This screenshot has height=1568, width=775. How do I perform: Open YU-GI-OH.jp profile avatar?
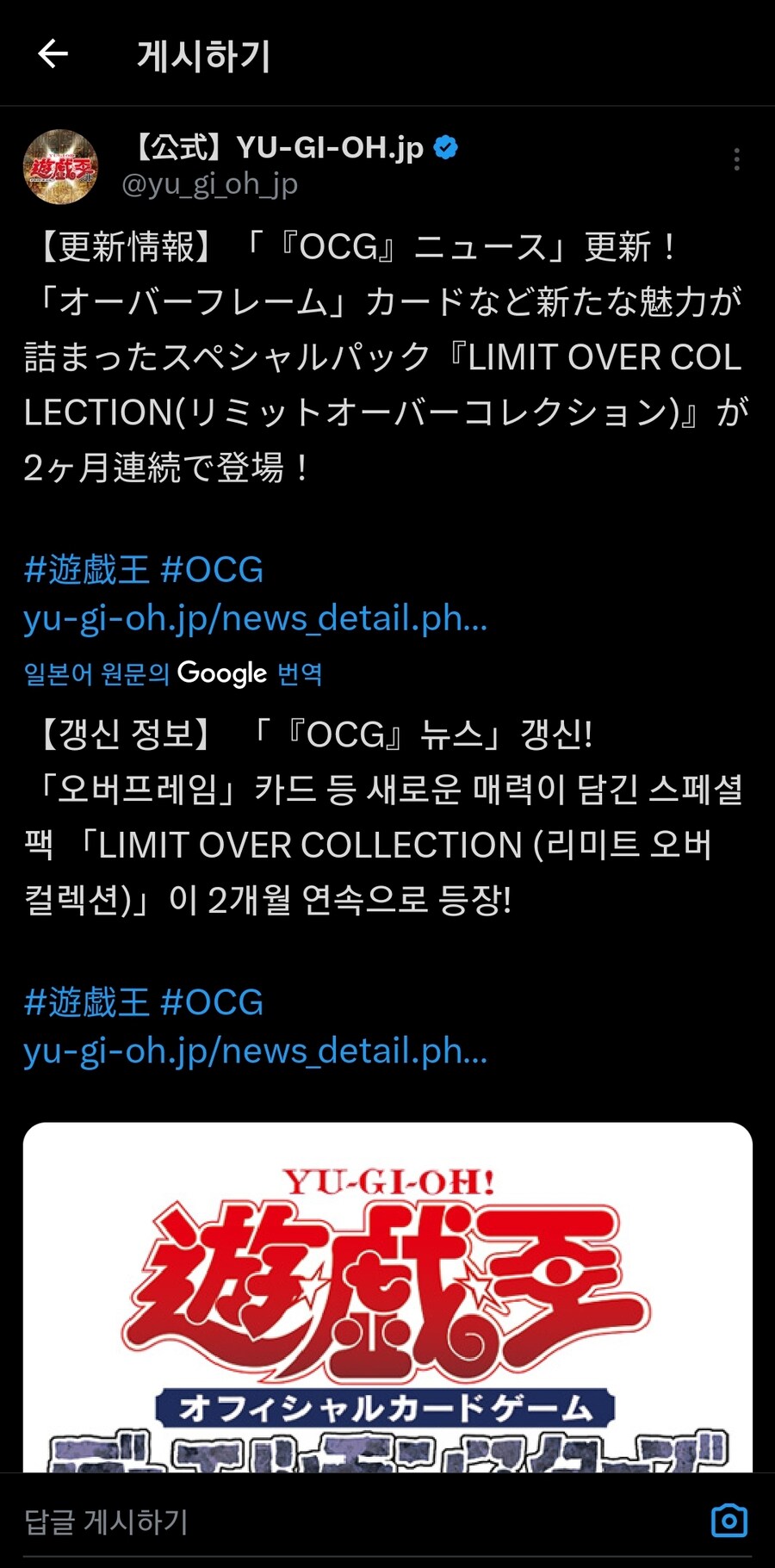[x=60, y=166]
